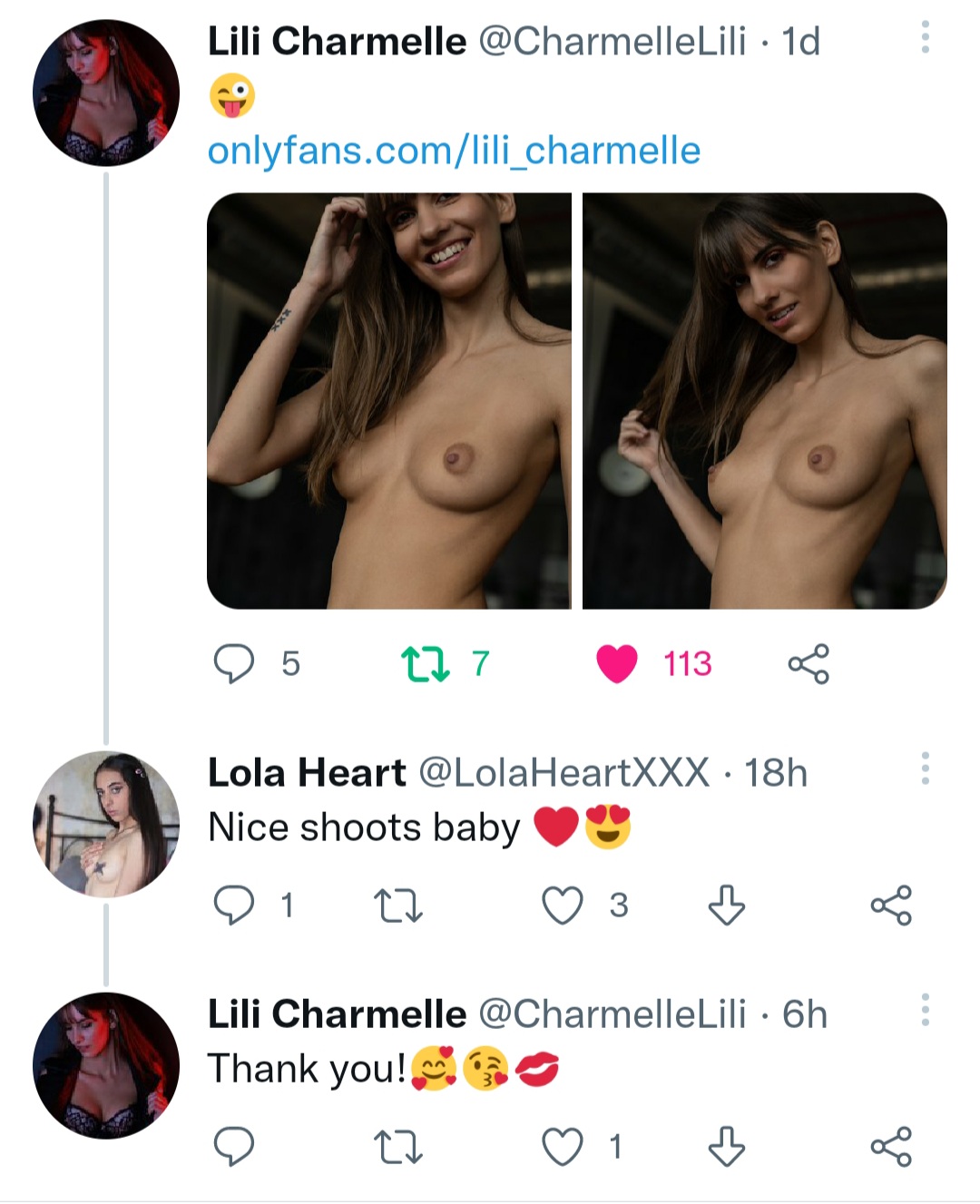980x1204 pixels.
Task: Reply to Lili Charmelle's original tweet
Action: pos(233,663)
